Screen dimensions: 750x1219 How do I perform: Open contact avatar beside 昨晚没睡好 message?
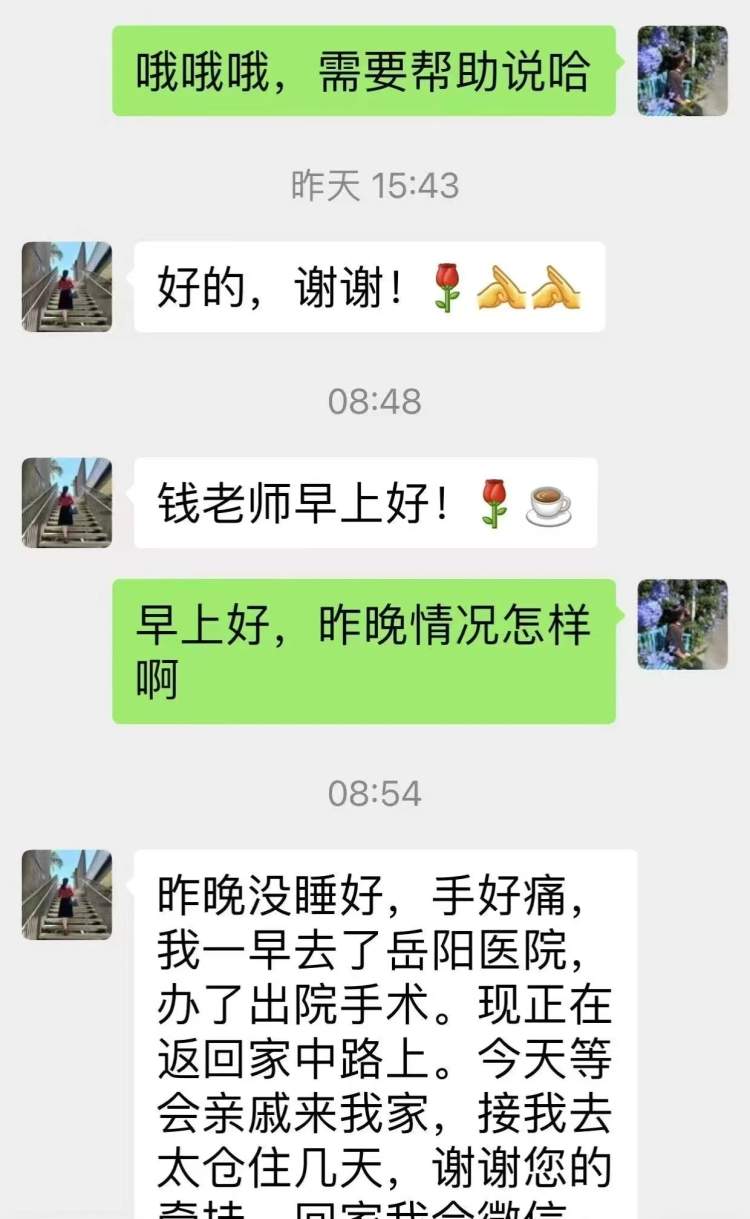tap(67, 895)
